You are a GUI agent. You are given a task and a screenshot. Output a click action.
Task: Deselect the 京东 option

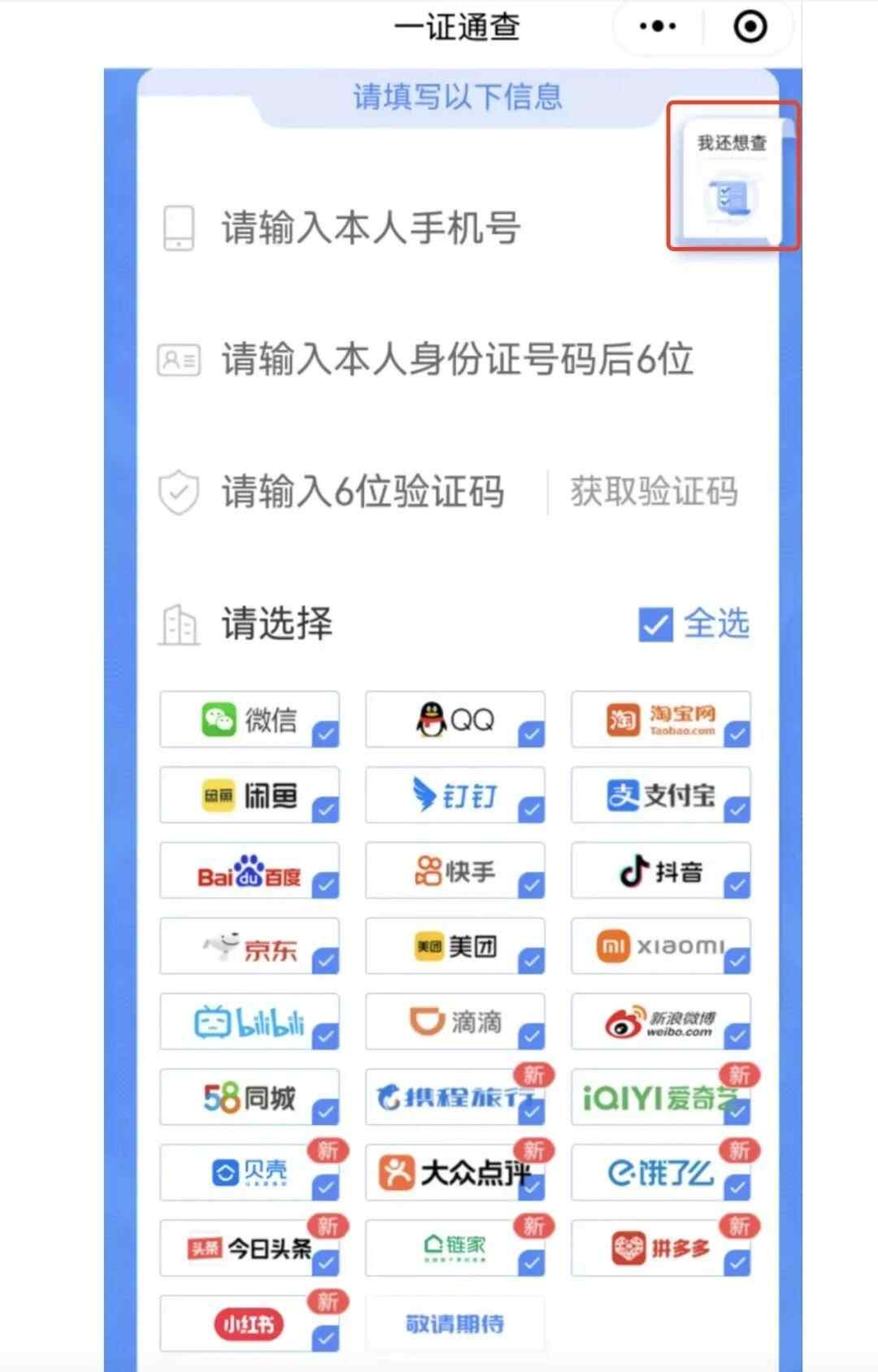point(250,947)
